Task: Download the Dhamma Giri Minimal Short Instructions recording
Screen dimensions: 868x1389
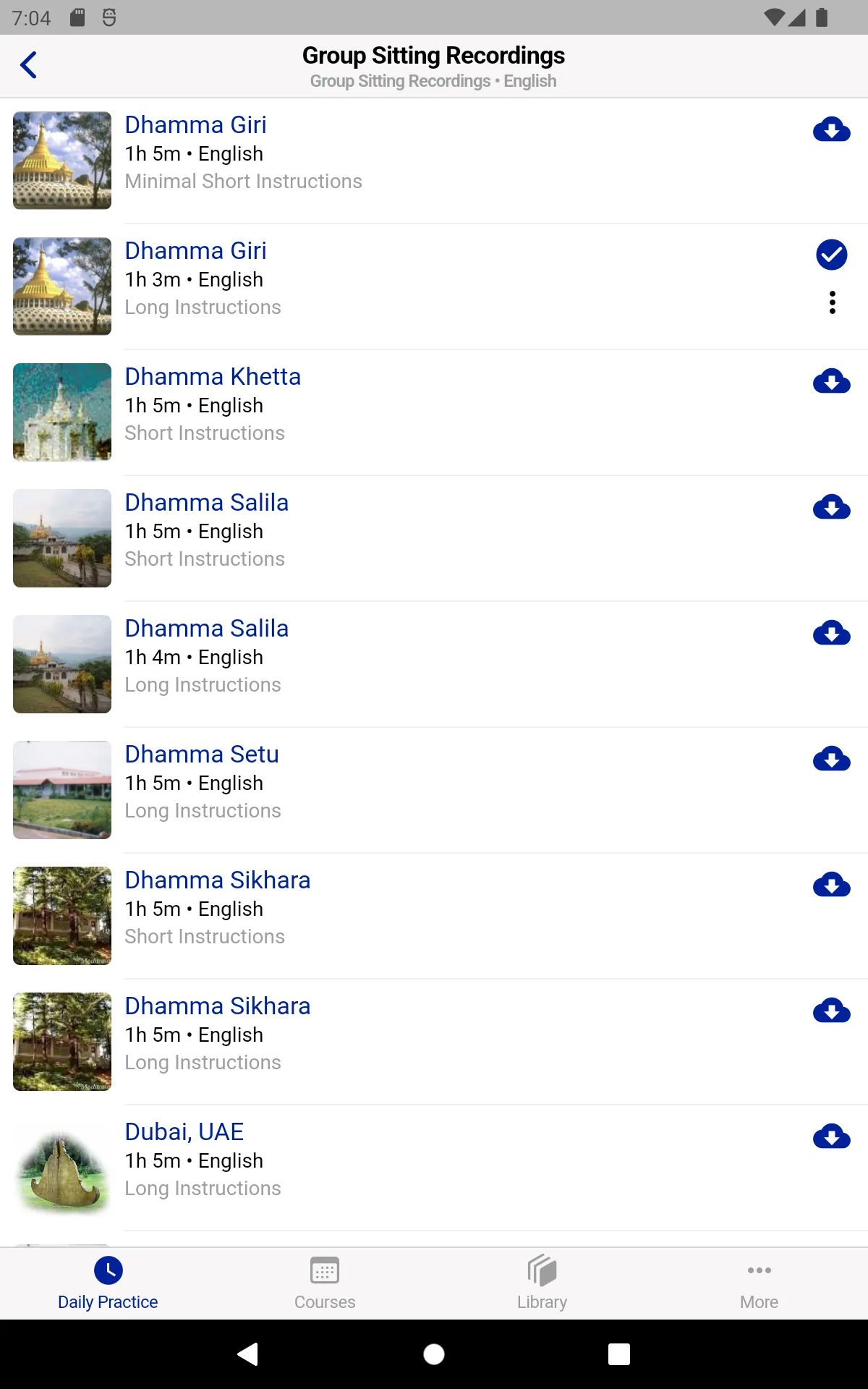Action: tap(832, 130)
